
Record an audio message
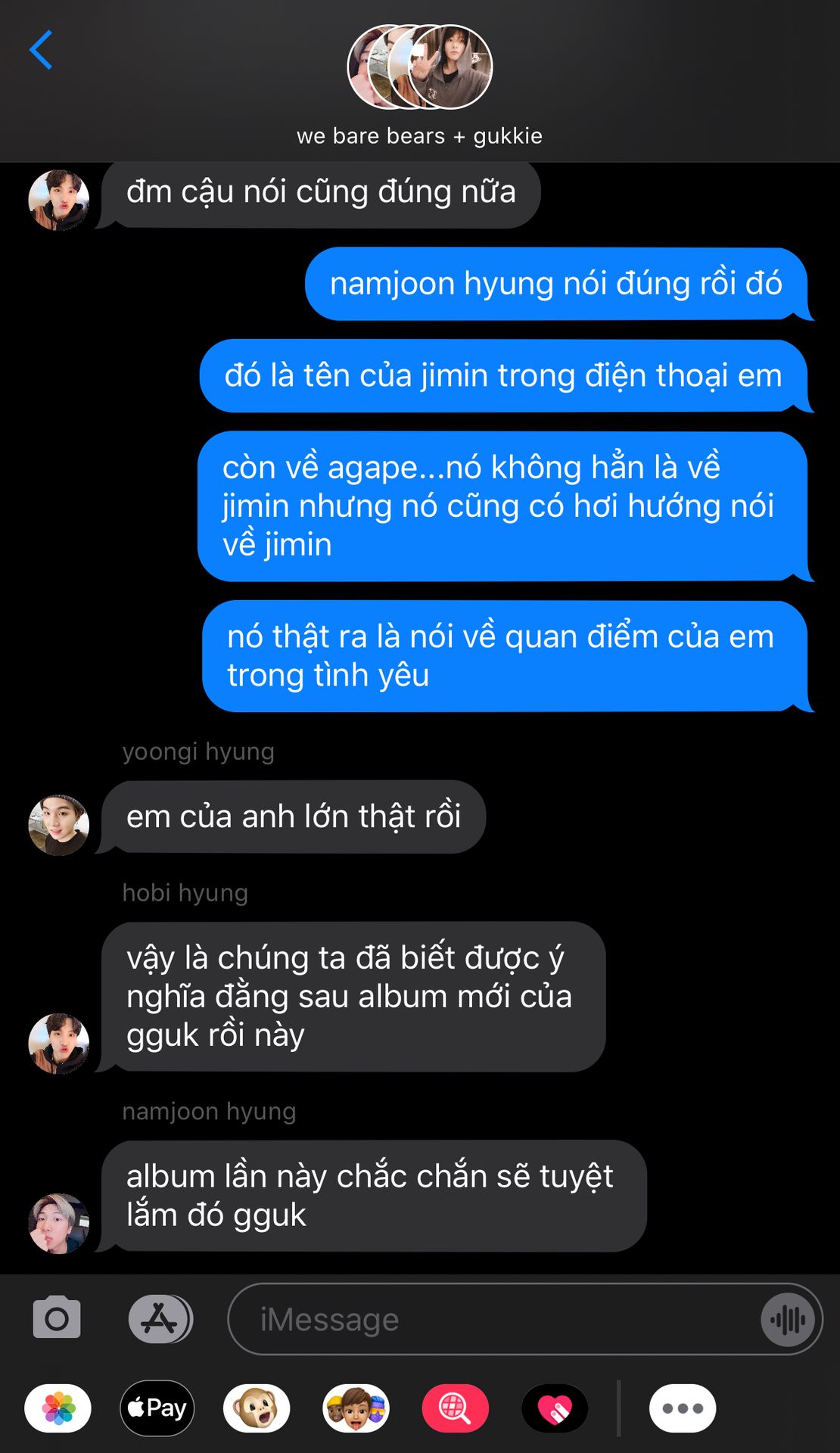tap(788, 1320)
